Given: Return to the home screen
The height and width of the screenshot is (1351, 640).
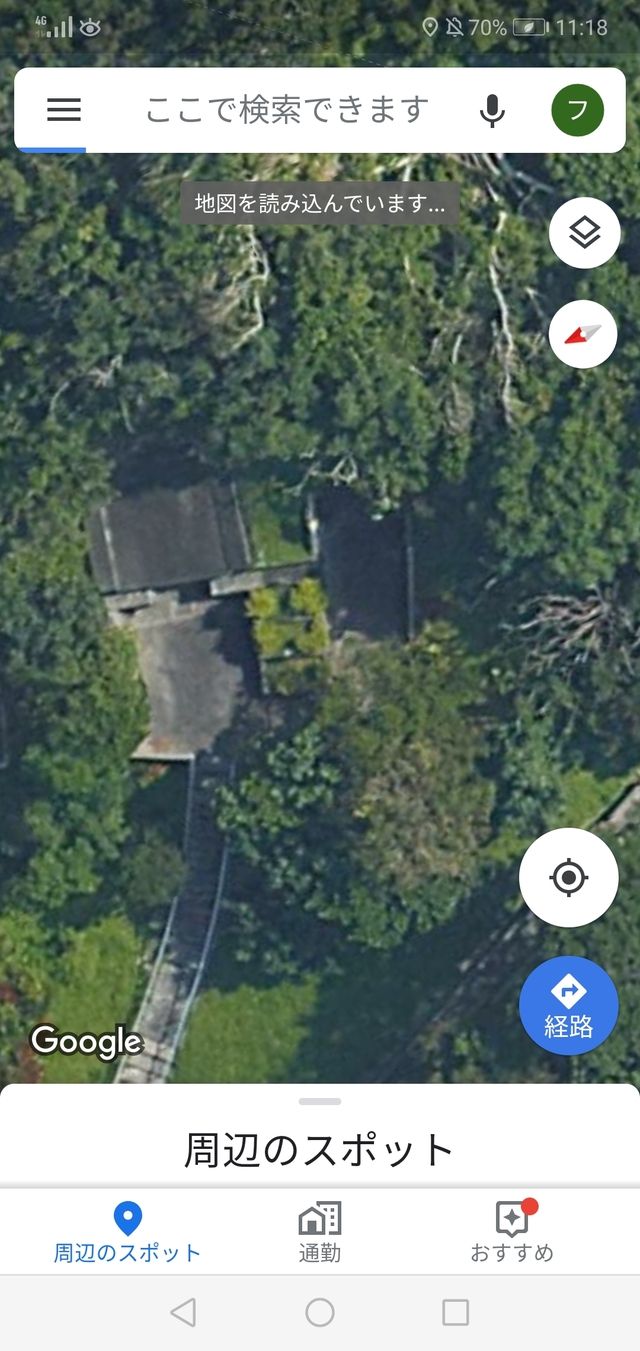Looking at the screenshot, I should click(x=320, y=1312).
